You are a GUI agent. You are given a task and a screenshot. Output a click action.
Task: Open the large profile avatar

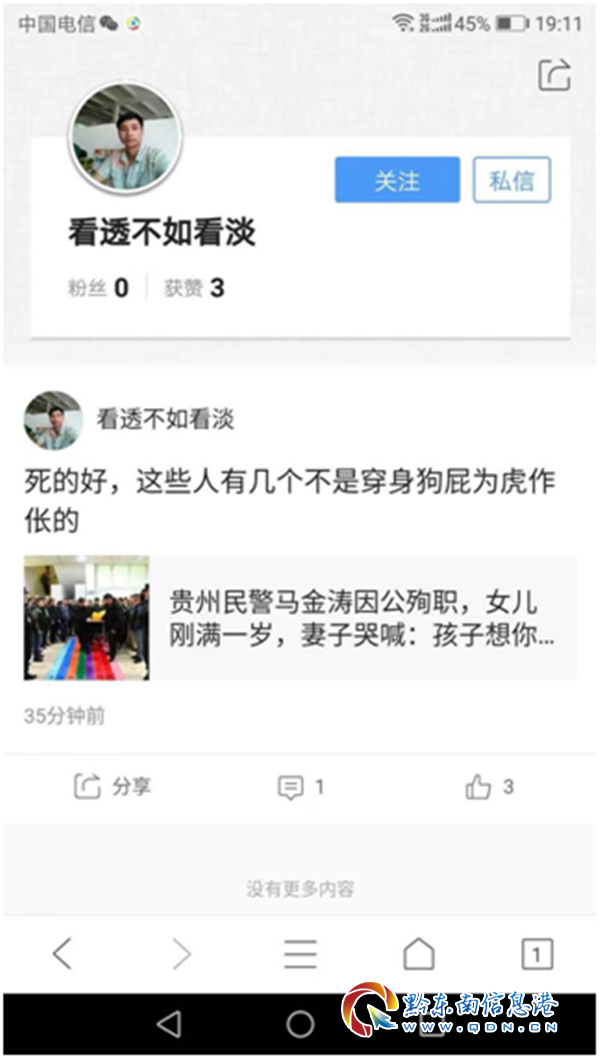click(124, 138)
